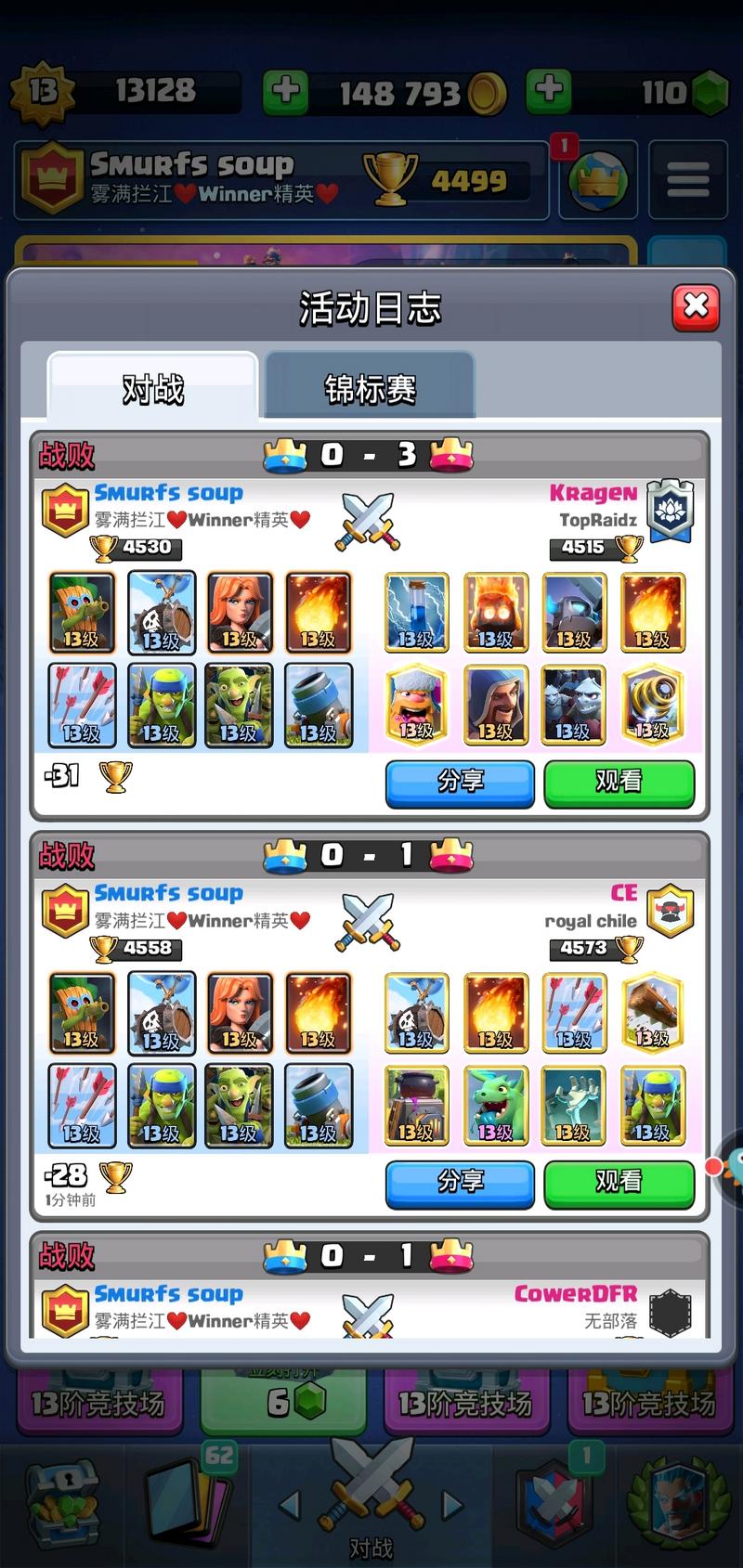
Task: Watch replay of battle against Kragen
Action: coord(619,782)
